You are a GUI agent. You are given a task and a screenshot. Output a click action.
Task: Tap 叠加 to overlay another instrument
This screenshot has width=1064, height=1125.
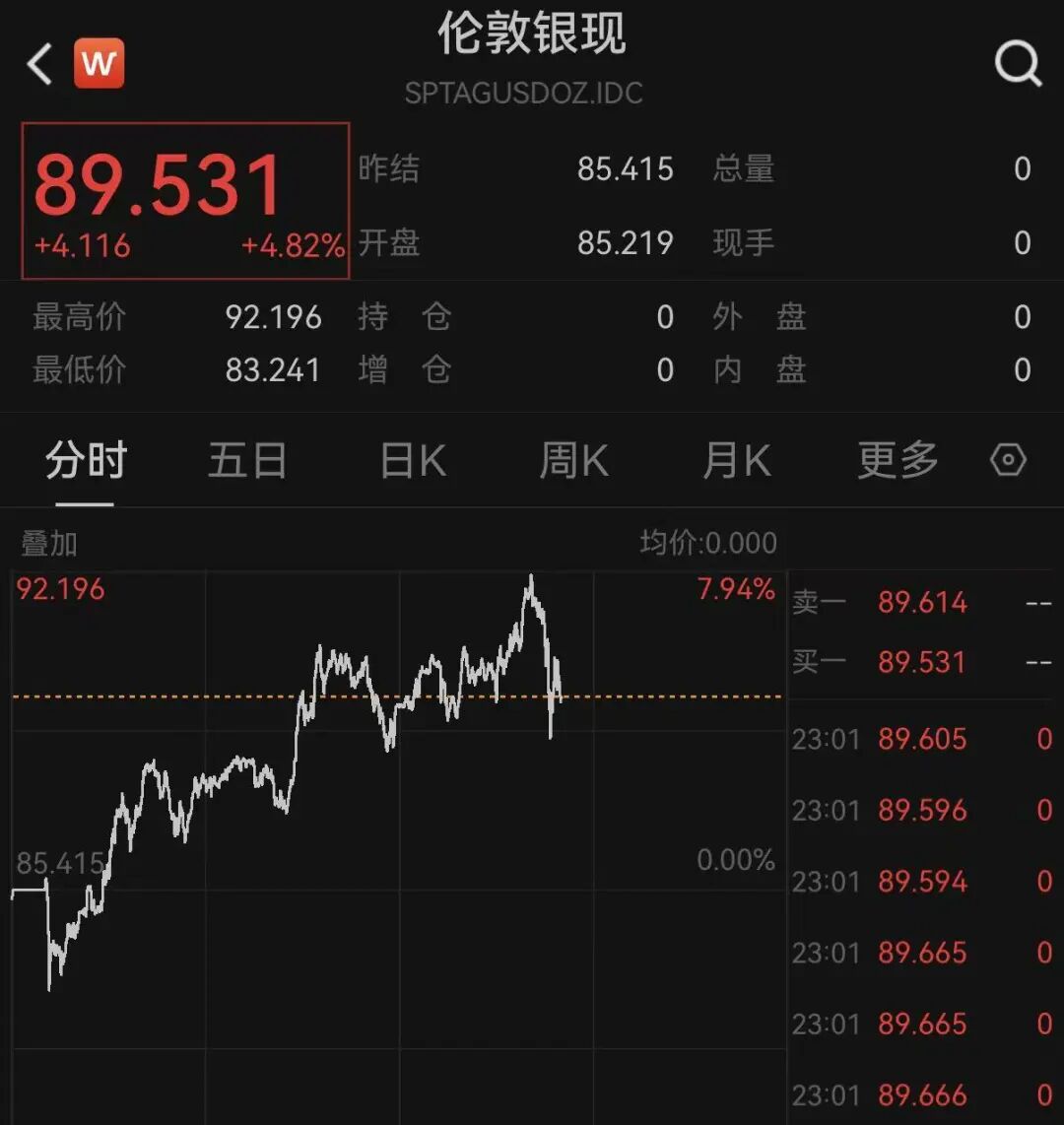click(x=49, y=543)
